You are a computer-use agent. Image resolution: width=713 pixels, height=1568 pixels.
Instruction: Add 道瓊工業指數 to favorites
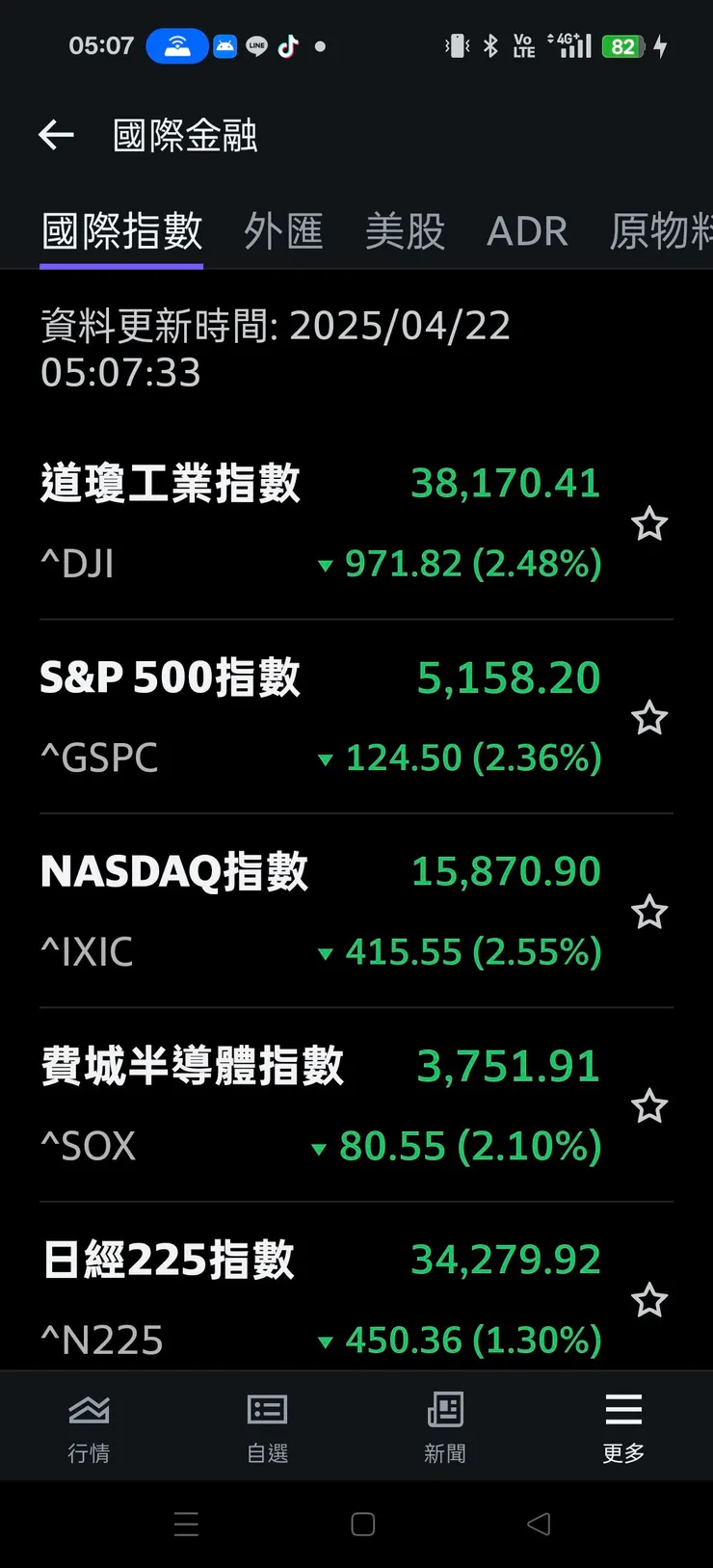(x=649, y=524)
